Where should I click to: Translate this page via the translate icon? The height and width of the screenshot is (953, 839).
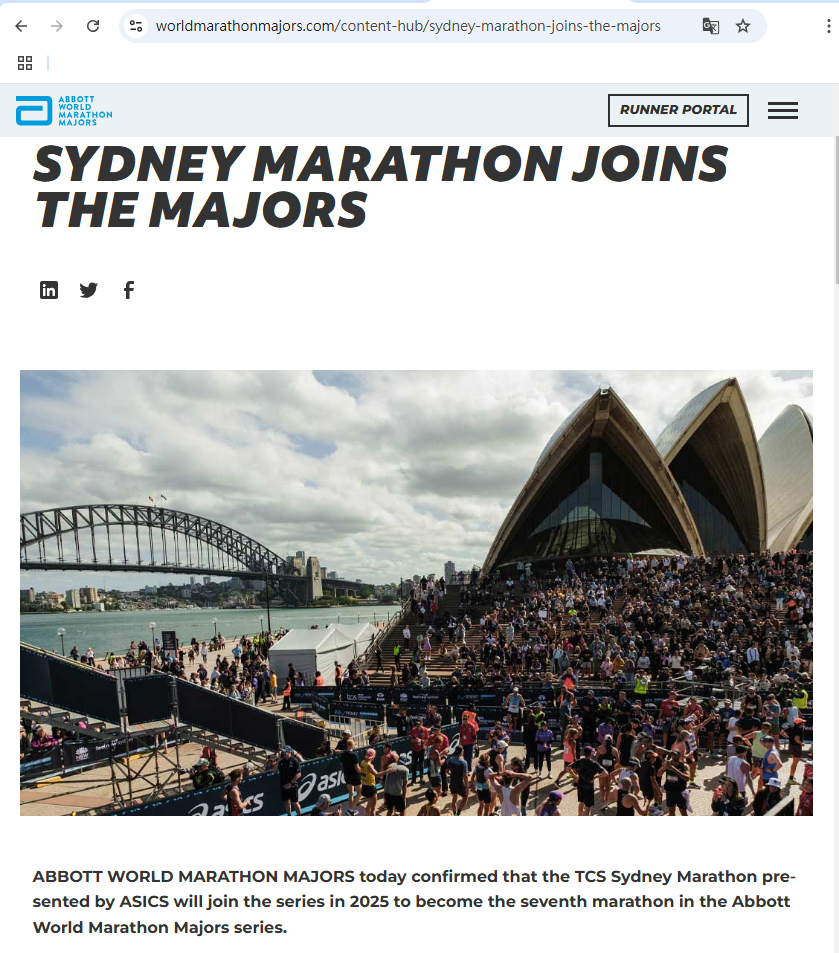pyautogui.click(x=711, y=26)
